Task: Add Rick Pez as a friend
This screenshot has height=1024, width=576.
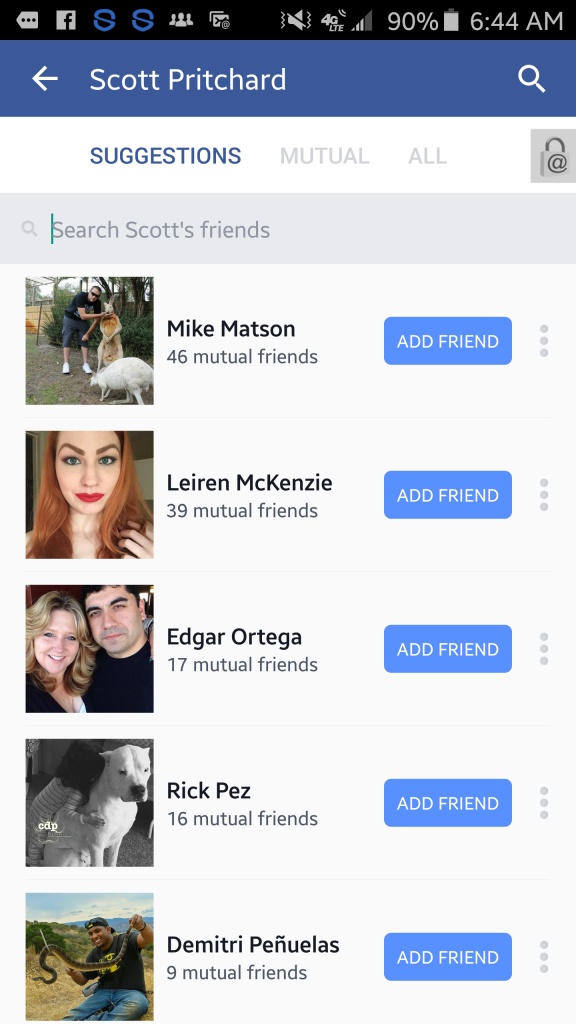Action: click(448, 803)
